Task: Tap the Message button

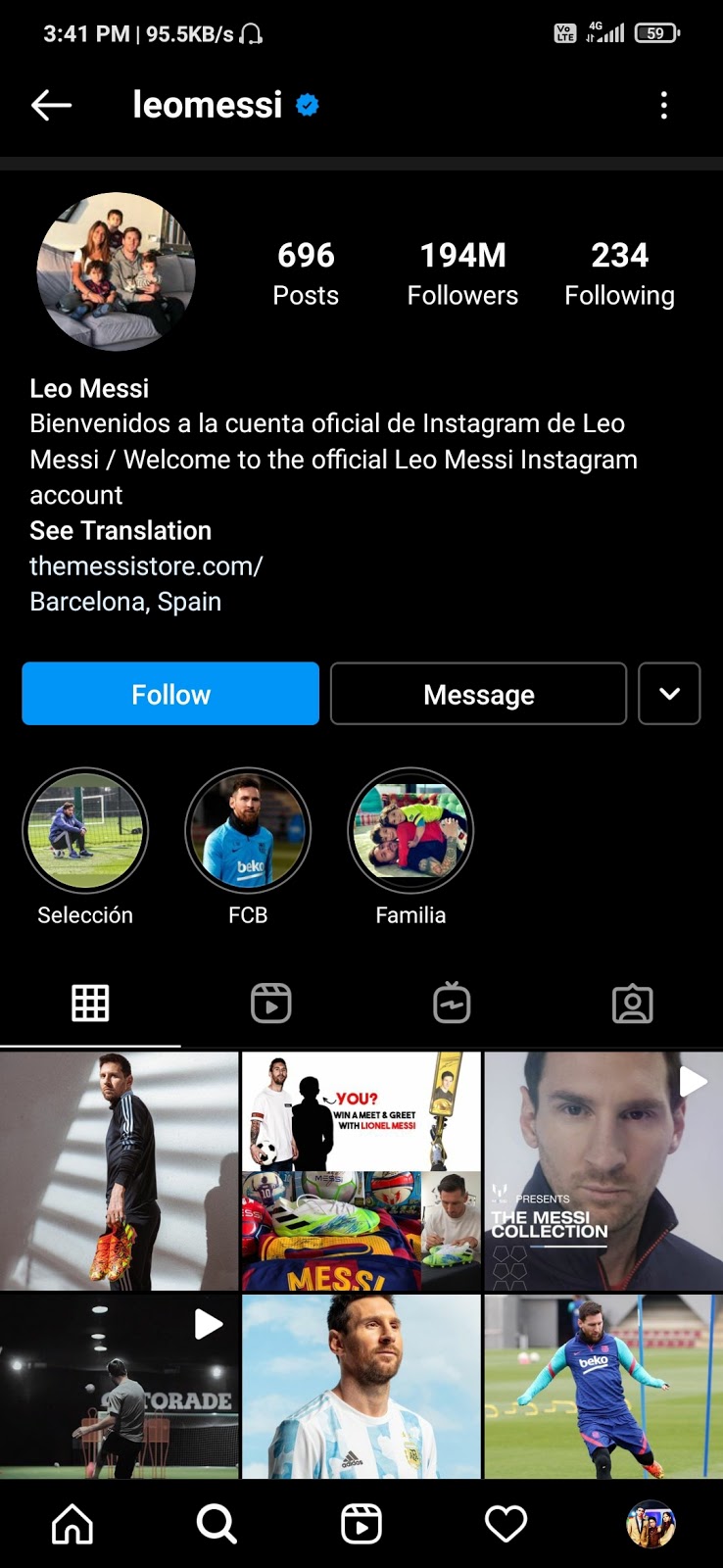Action: [478, 694]
